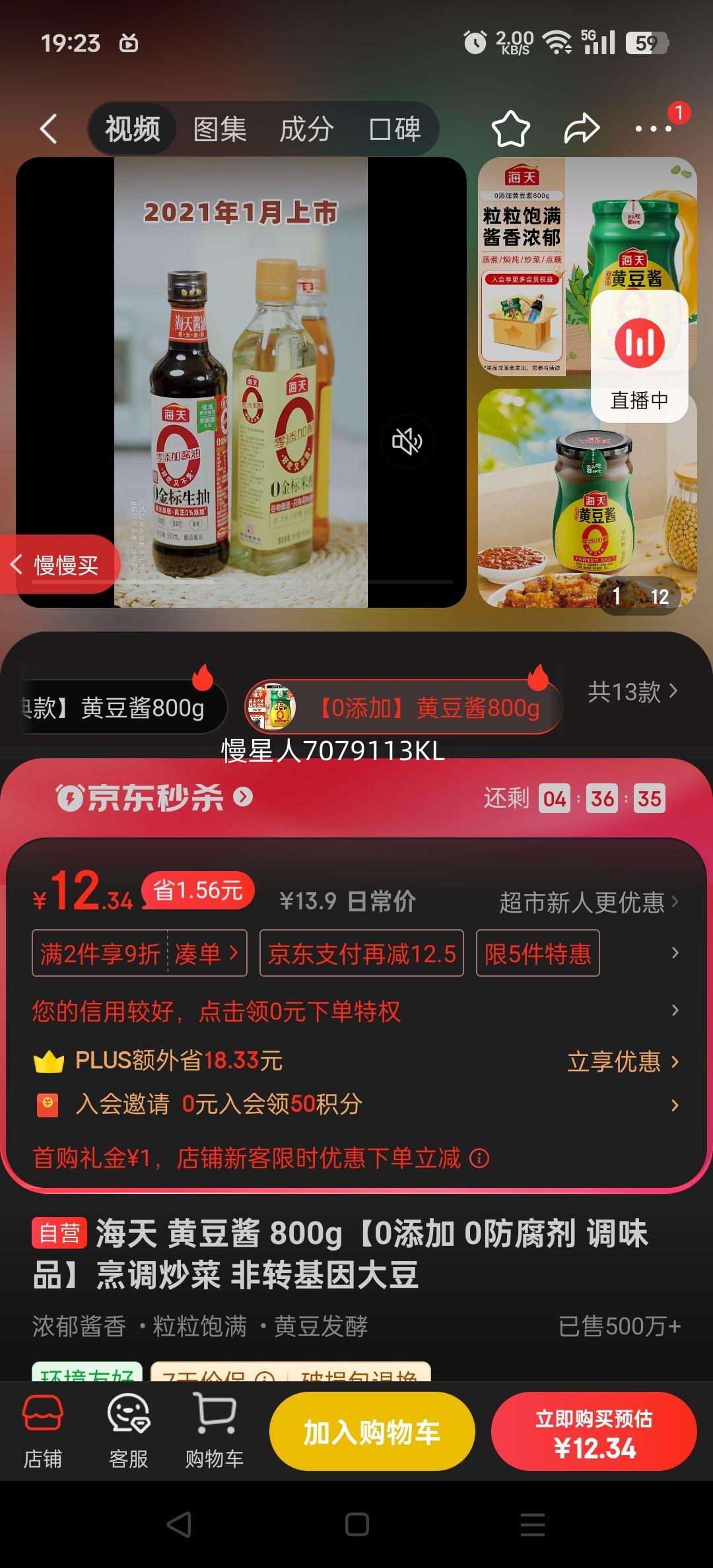Unmute the product video
Image resolution: width=713 pixels, height=1568 pixels.
[x=407, y=441]
